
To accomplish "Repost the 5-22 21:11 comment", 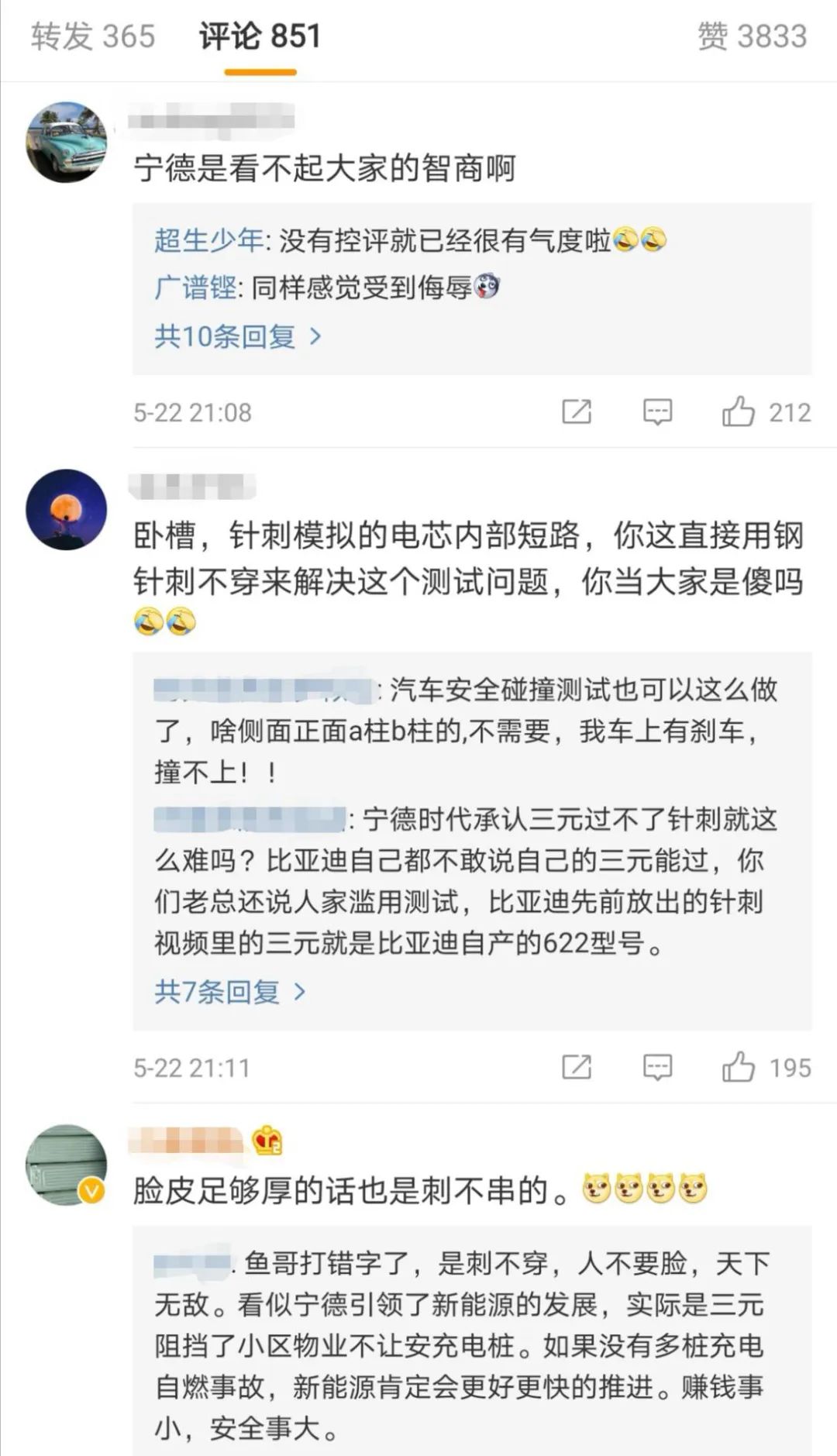I will coord(577,1068).
